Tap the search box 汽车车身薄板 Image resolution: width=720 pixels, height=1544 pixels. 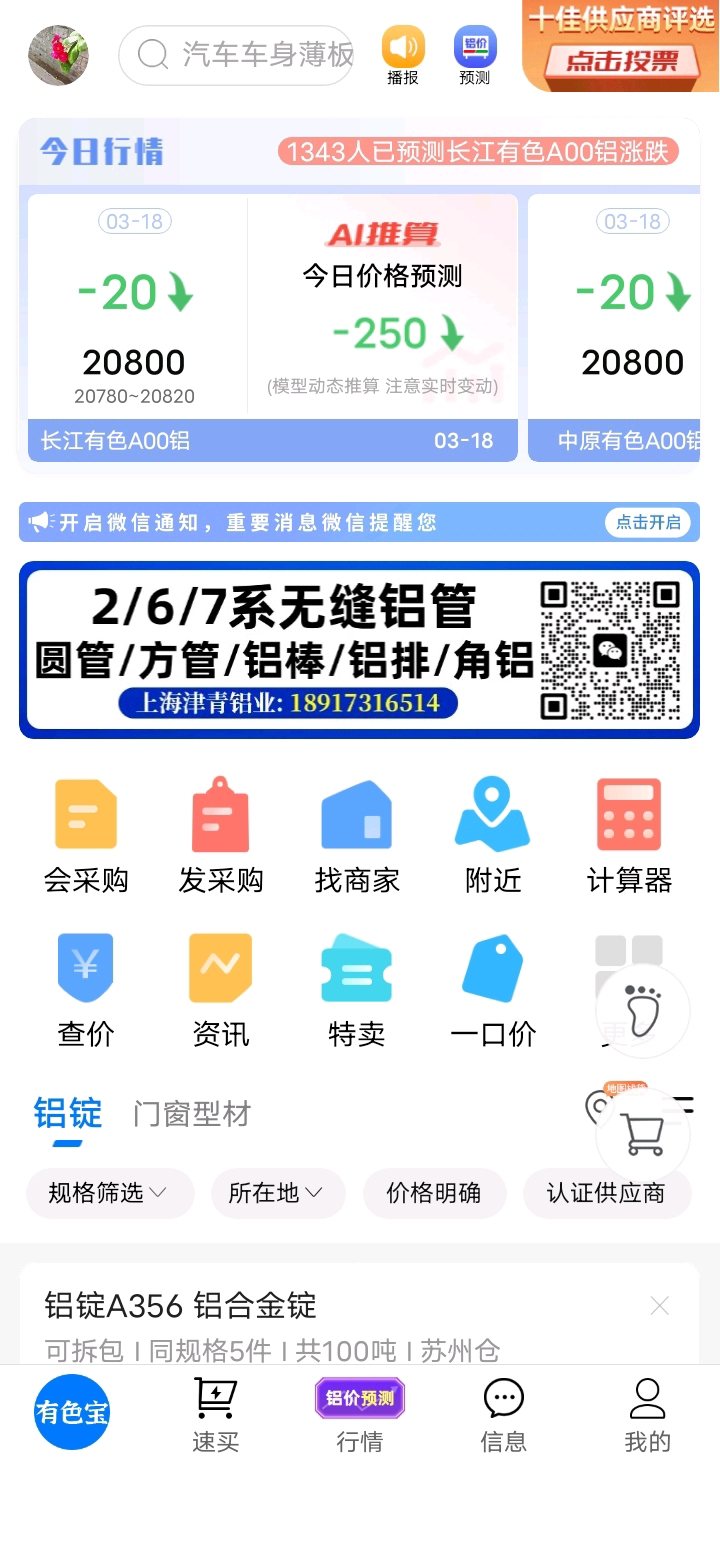(x=236, y=55)
